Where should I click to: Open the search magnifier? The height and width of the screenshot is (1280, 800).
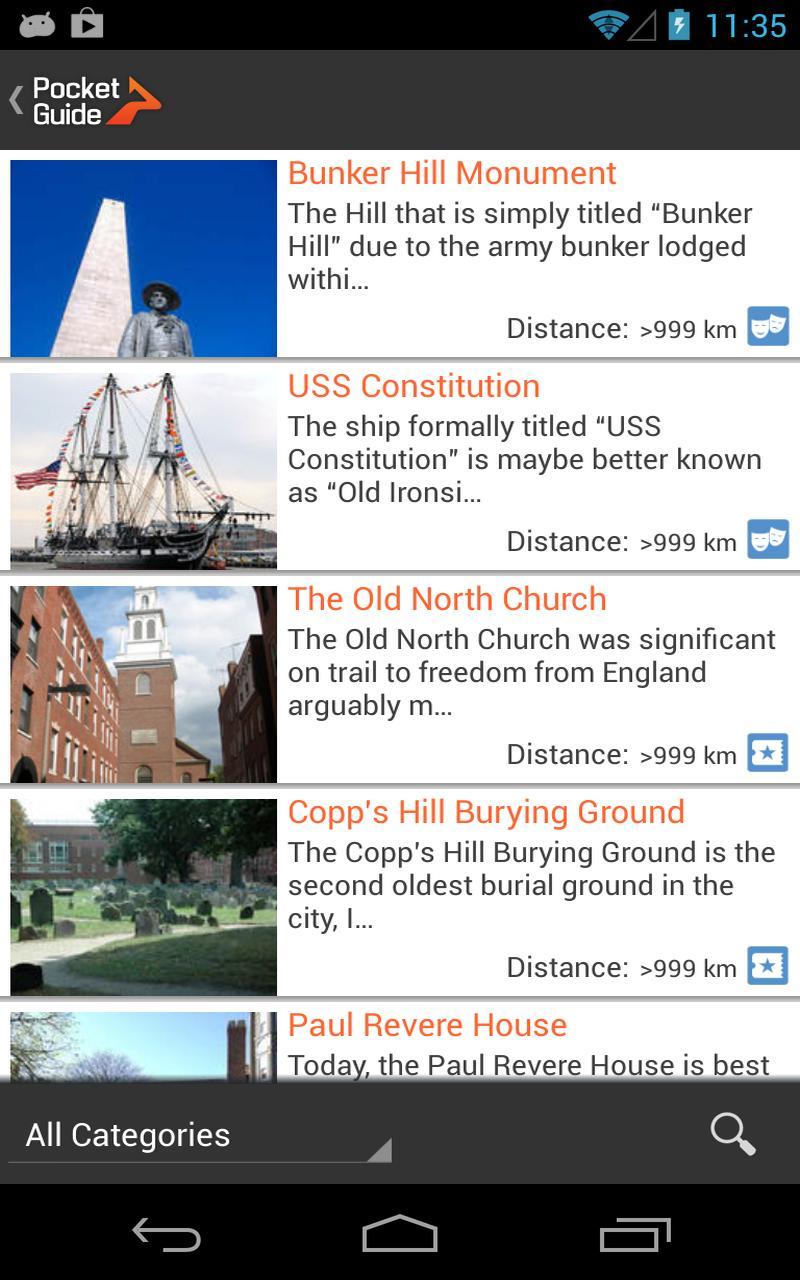click(x=733, y=1134)
